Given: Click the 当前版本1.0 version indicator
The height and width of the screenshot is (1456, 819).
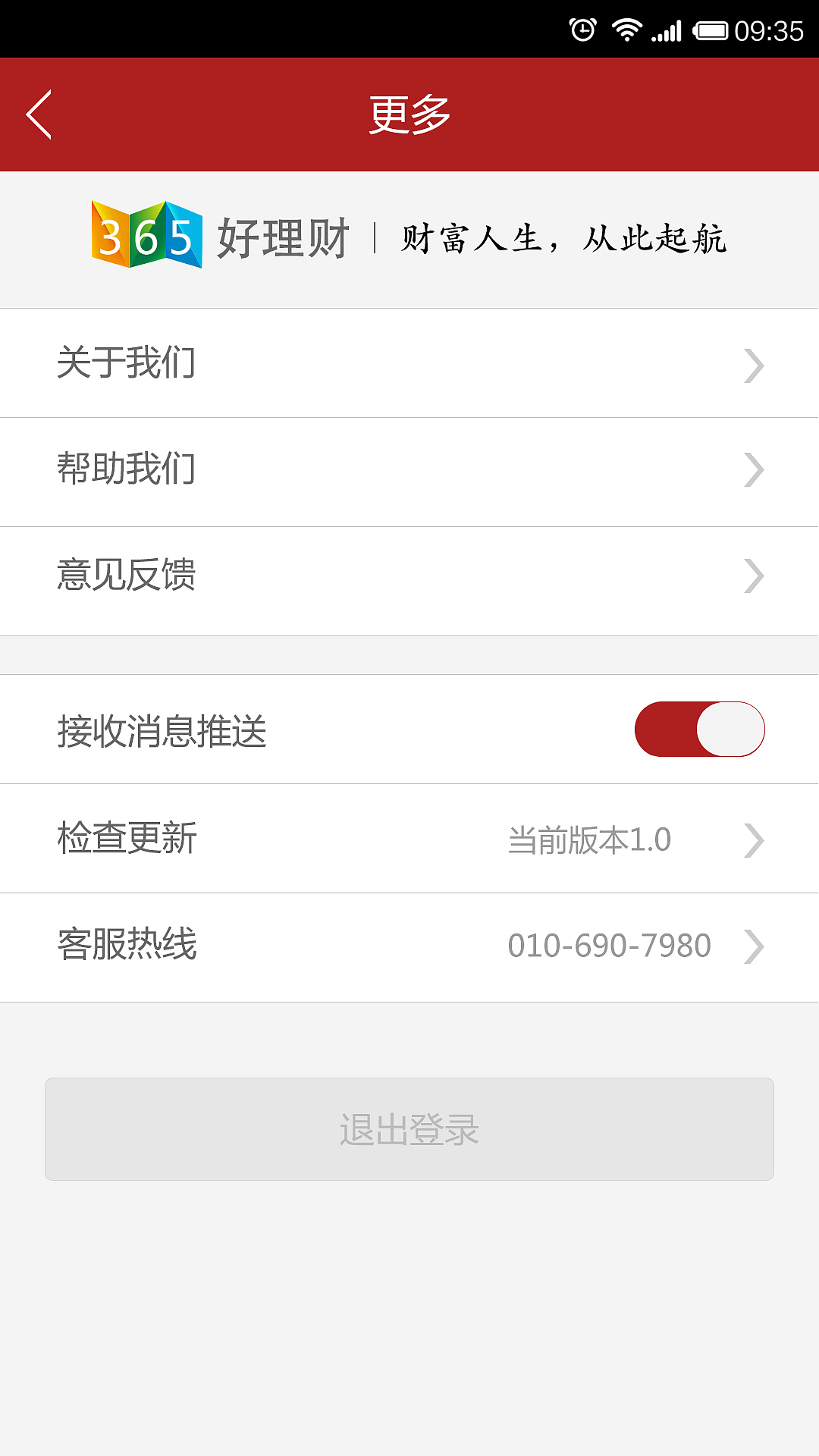Looking at the screenshot, I should (x=589, y=838).
